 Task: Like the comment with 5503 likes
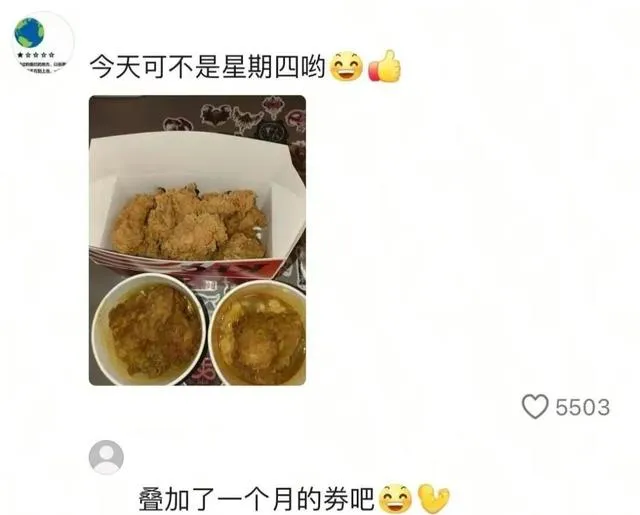536,406
